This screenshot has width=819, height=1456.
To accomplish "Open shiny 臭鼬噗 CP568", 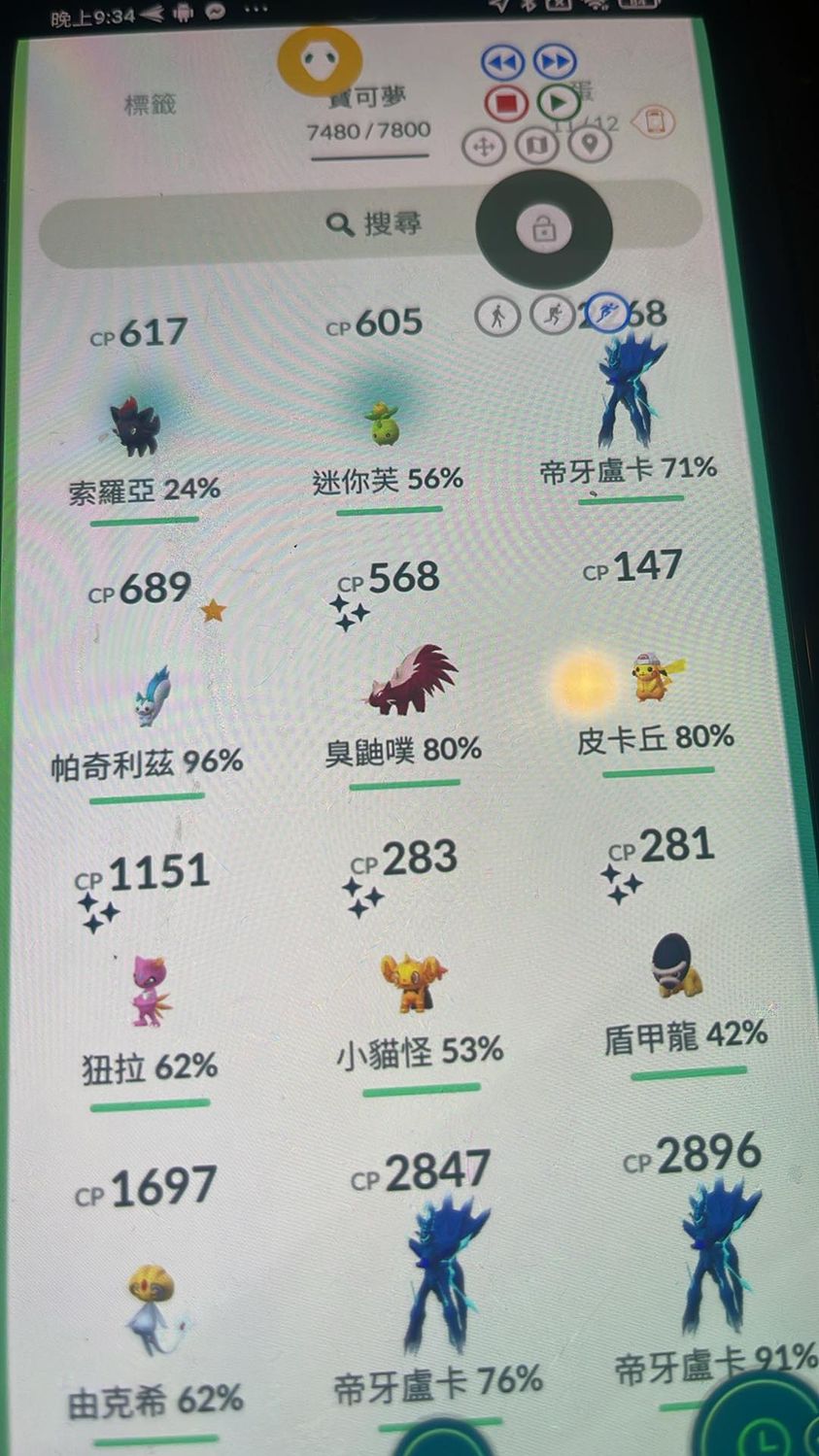I will coord(410,680).
